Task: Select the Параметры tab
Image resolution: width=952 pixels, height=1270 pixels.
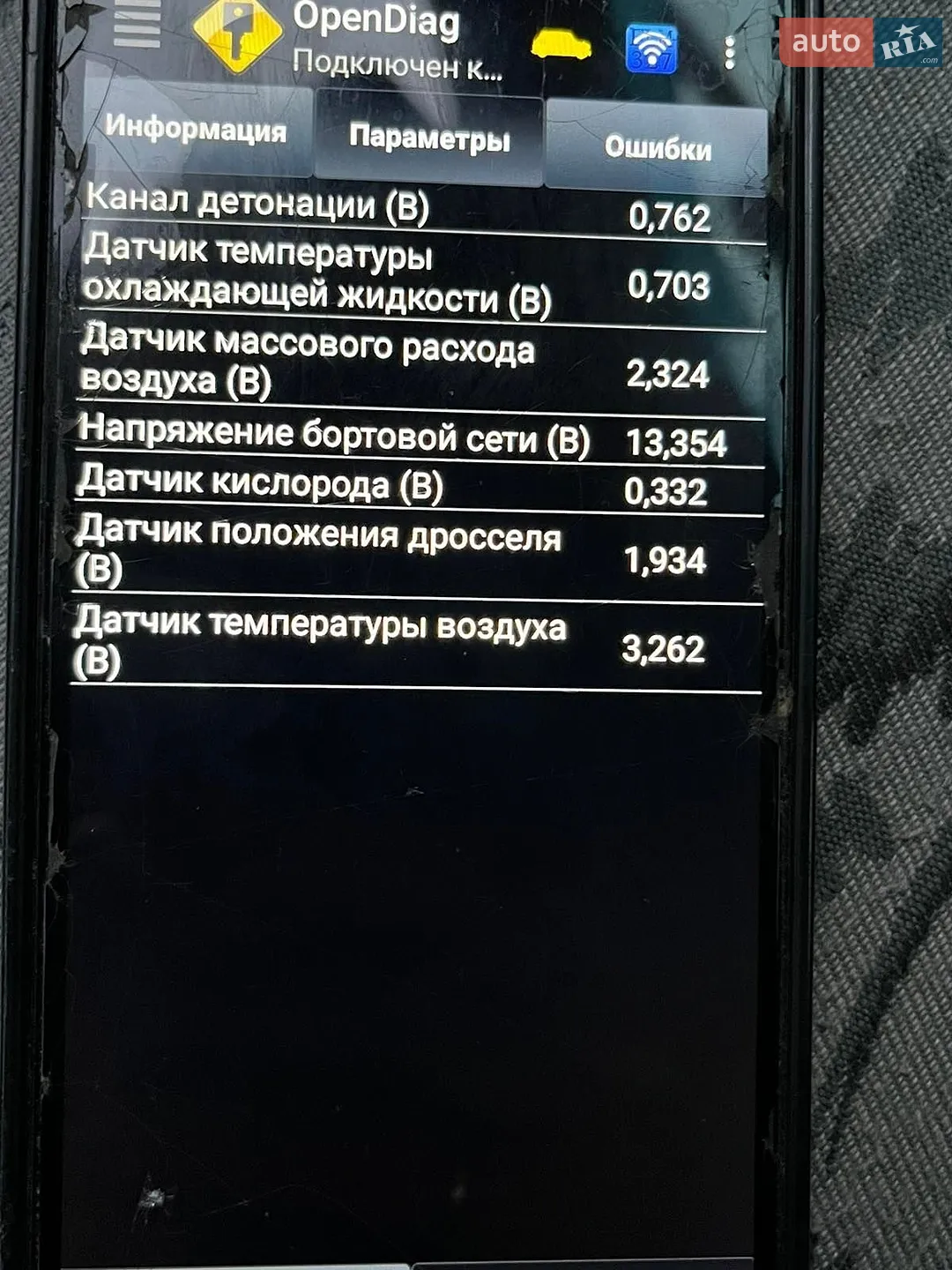Action: click(429, 139)
